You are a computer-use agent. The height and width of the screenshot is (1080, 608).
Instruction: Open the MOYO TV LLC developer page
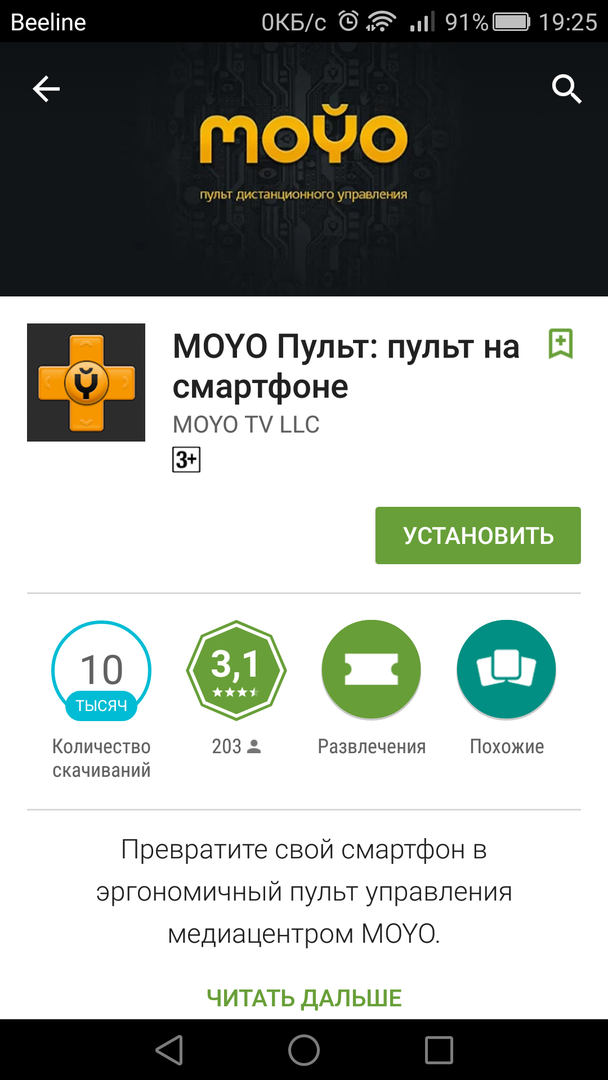[x=246, y=424]
